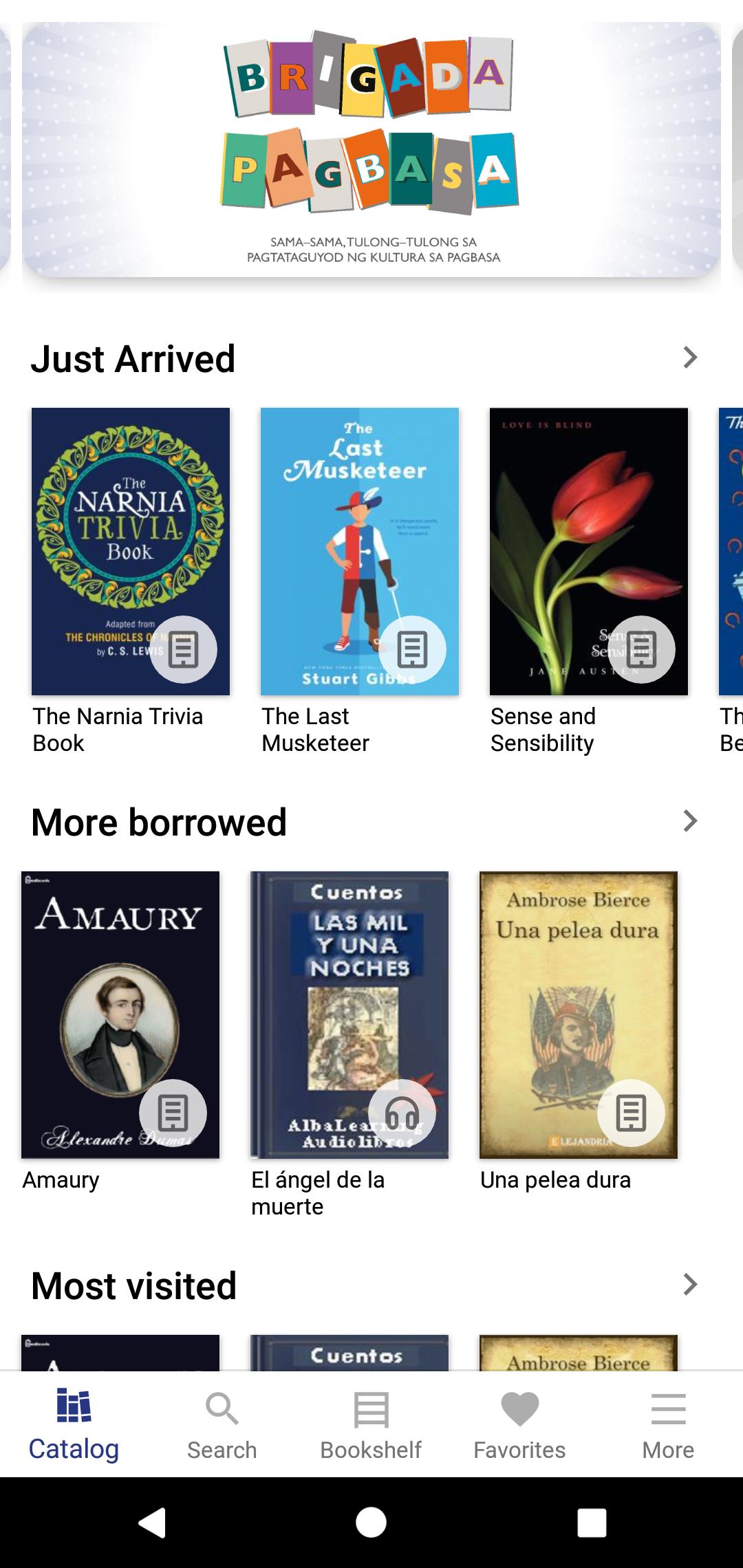Expand the Most visited section

(x=689, y=1285)
